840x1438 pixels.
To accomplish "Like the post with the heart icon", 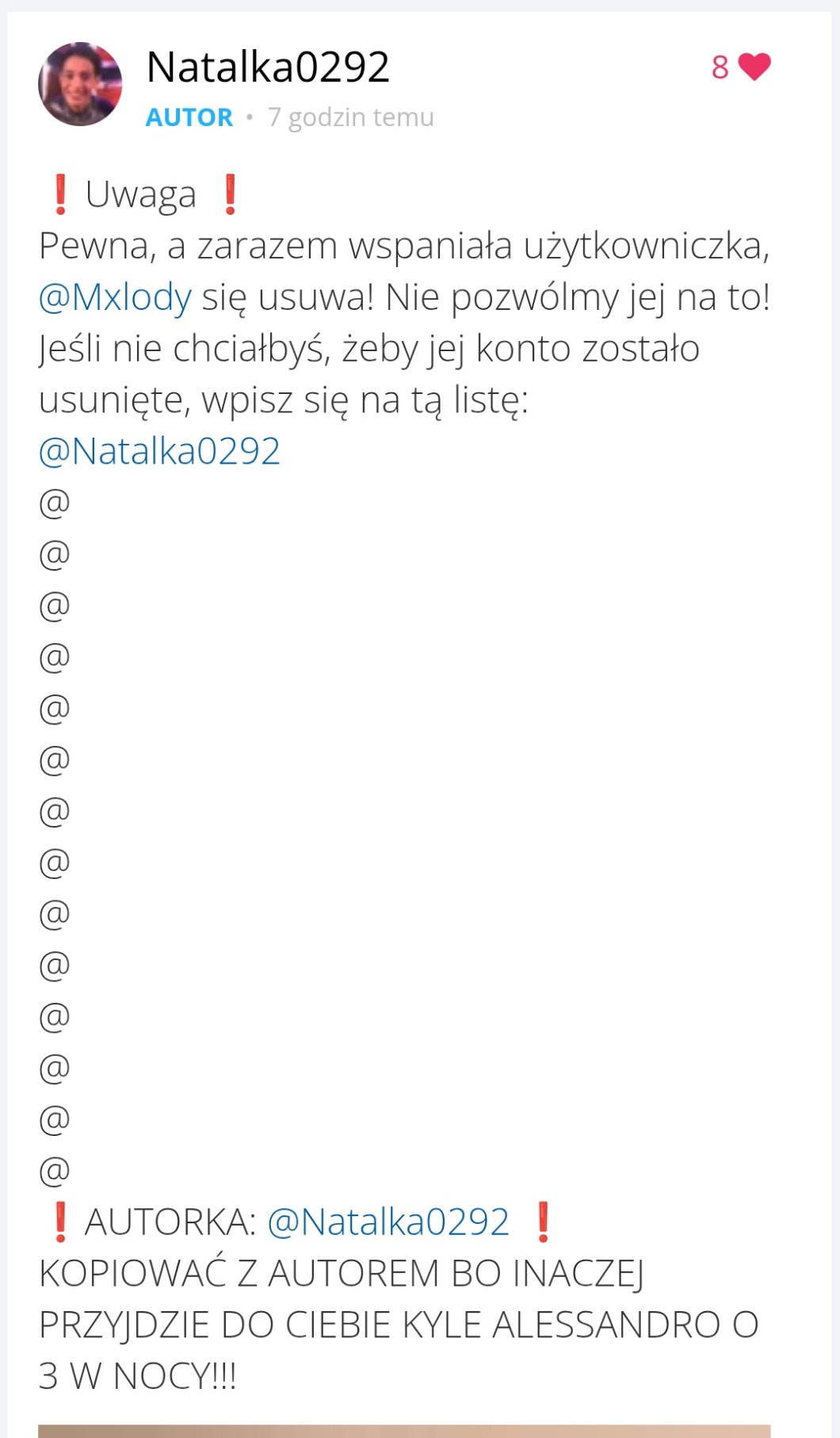I will [x=754, y=67].
